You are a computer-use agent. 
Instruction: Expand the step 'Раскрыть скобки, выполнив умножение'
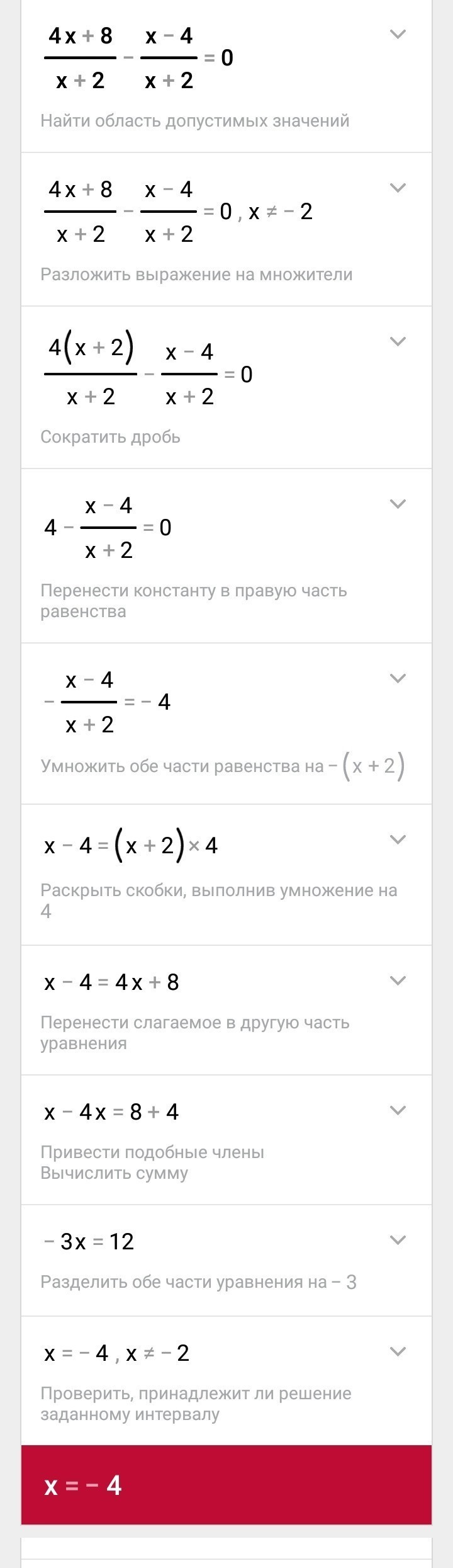pos(398,839)
